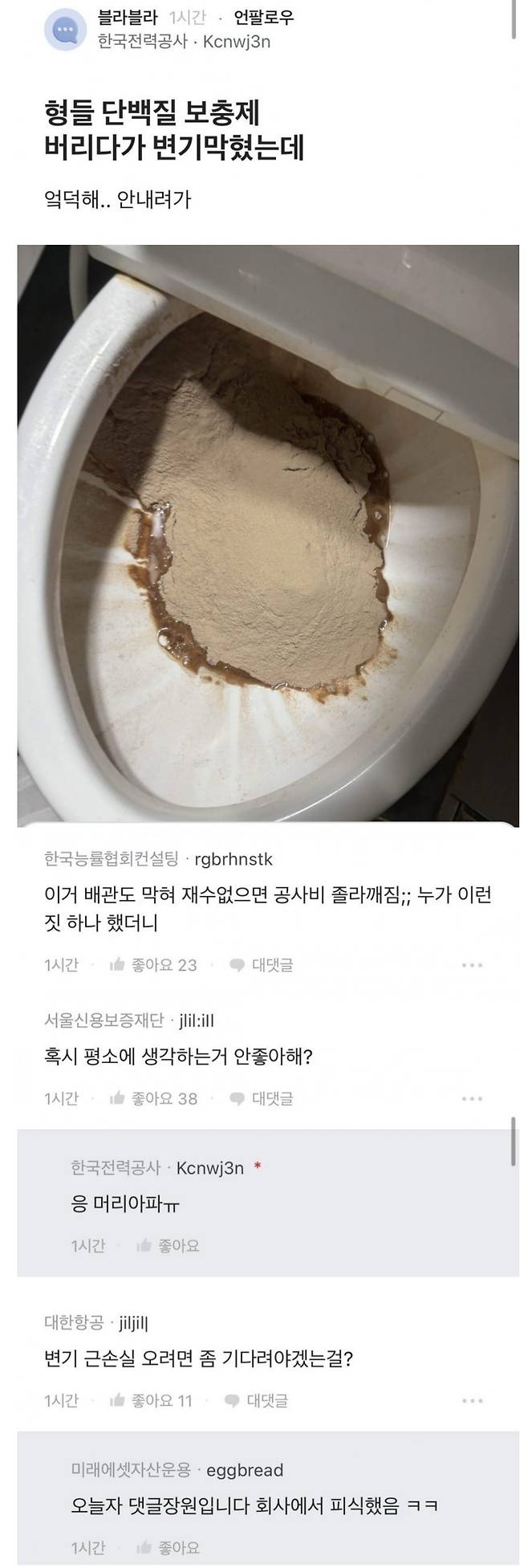Like the comment by jiljill
Image resolution: width=528 pixels, height=1568 pixels.
151,1401
